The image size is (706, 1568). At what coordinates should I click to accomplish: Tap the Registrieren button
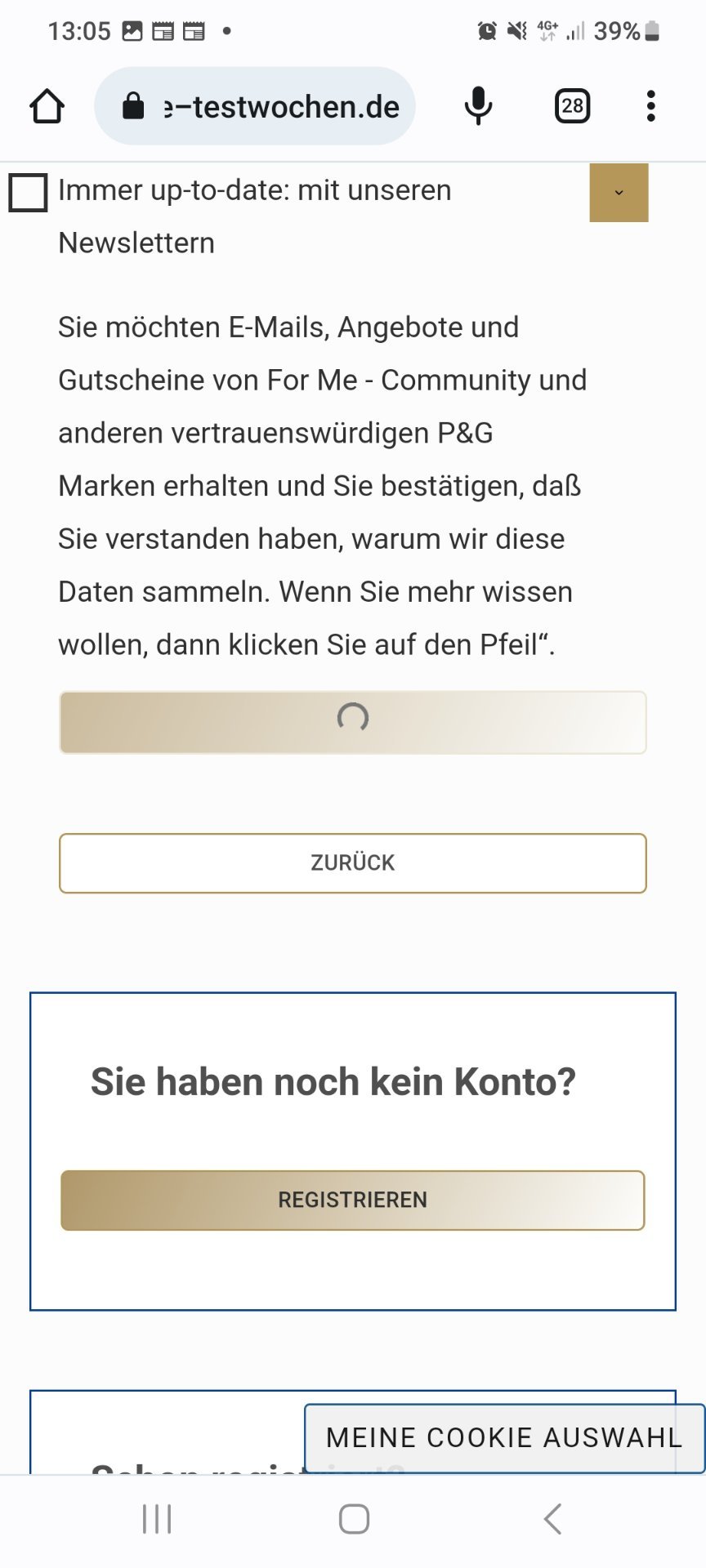coord(353,1200)
